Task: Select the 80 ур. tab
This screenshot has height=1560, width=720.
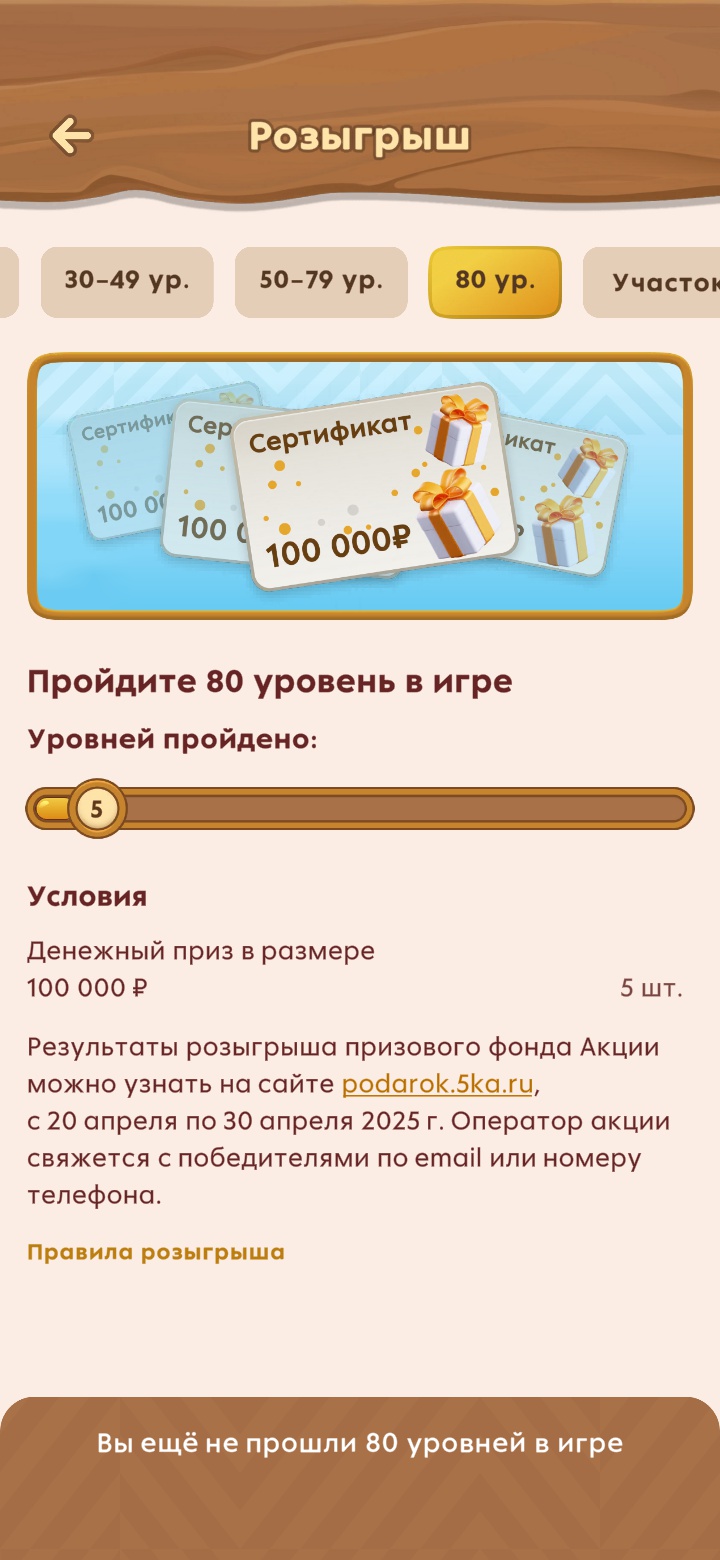Action: click(x=495, y=281)
